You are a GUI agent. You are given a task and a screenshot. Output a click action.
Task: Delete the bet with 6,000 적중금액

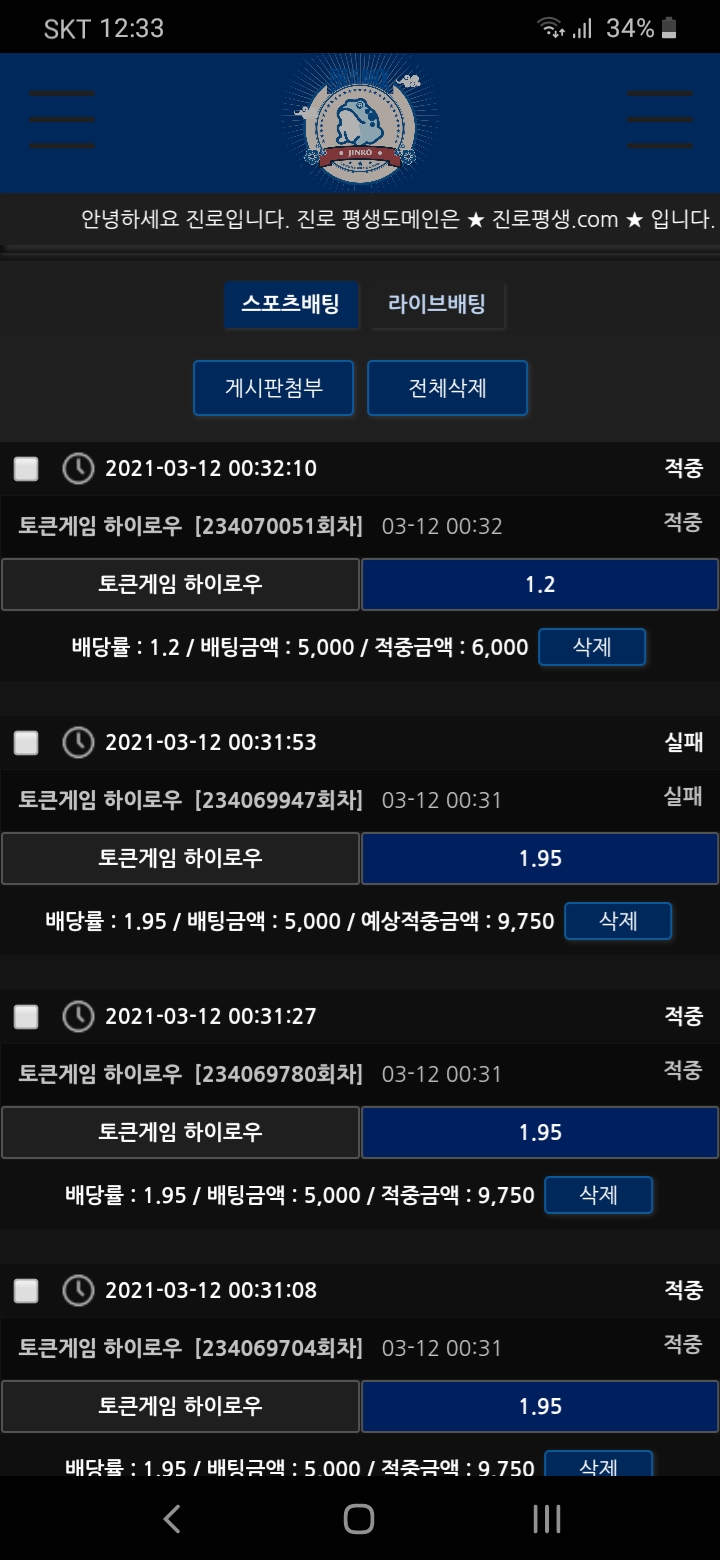point(592,647)
